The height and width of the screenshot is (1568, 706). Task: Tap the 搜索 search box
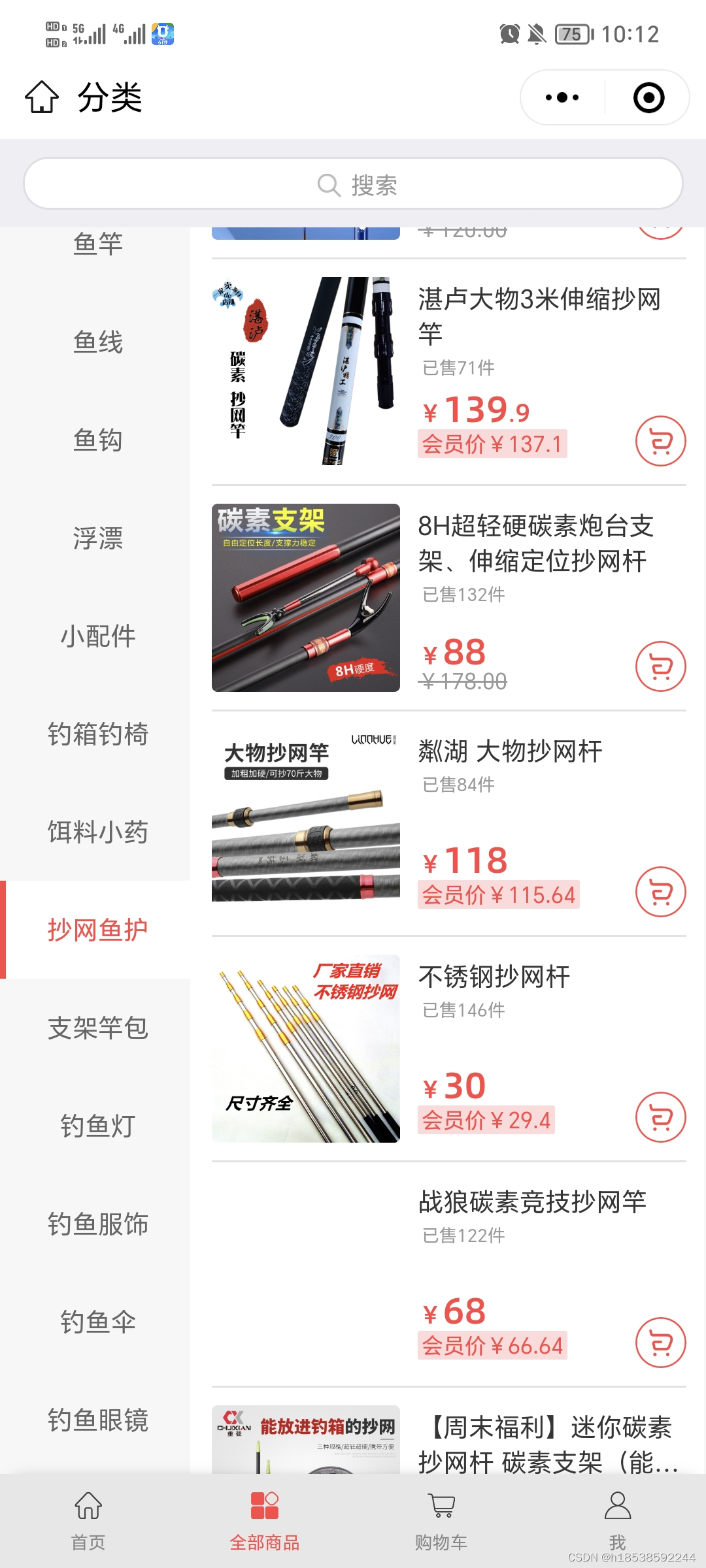353,184
